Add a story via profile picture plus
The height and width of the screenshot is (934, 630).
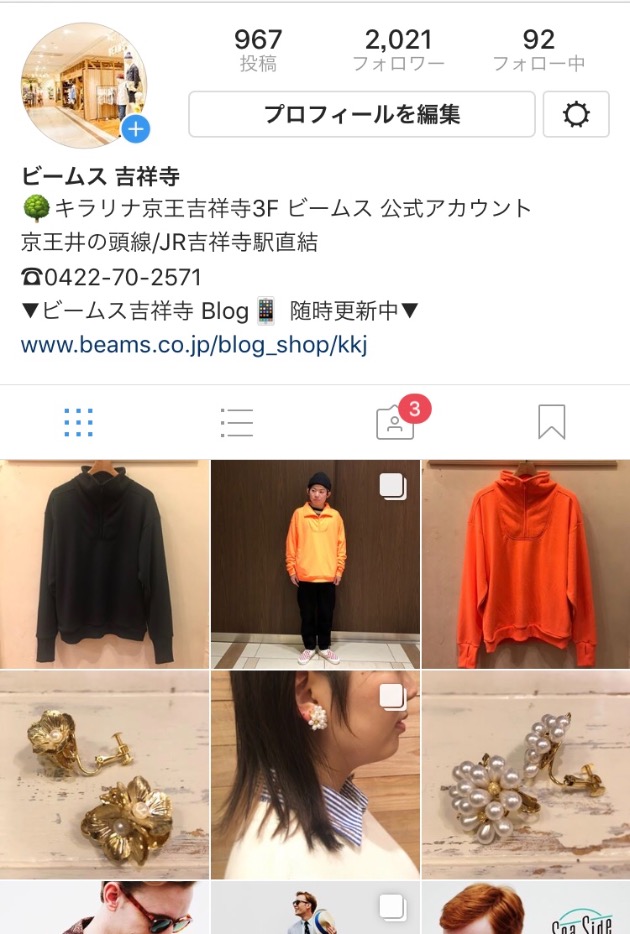136,129
